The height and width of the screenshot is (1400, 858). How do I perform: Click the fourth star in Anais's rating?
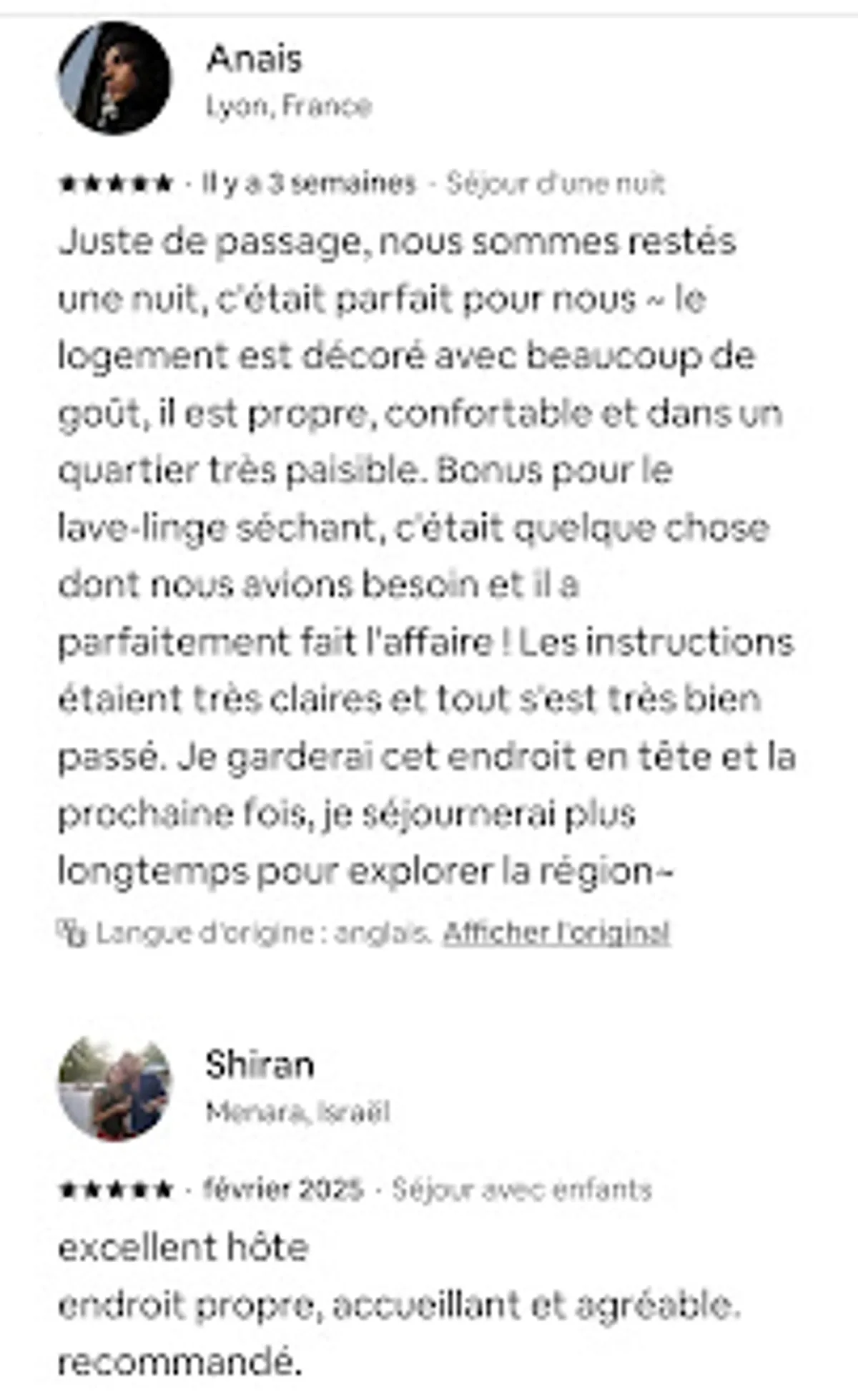click(x=141, y=182)
